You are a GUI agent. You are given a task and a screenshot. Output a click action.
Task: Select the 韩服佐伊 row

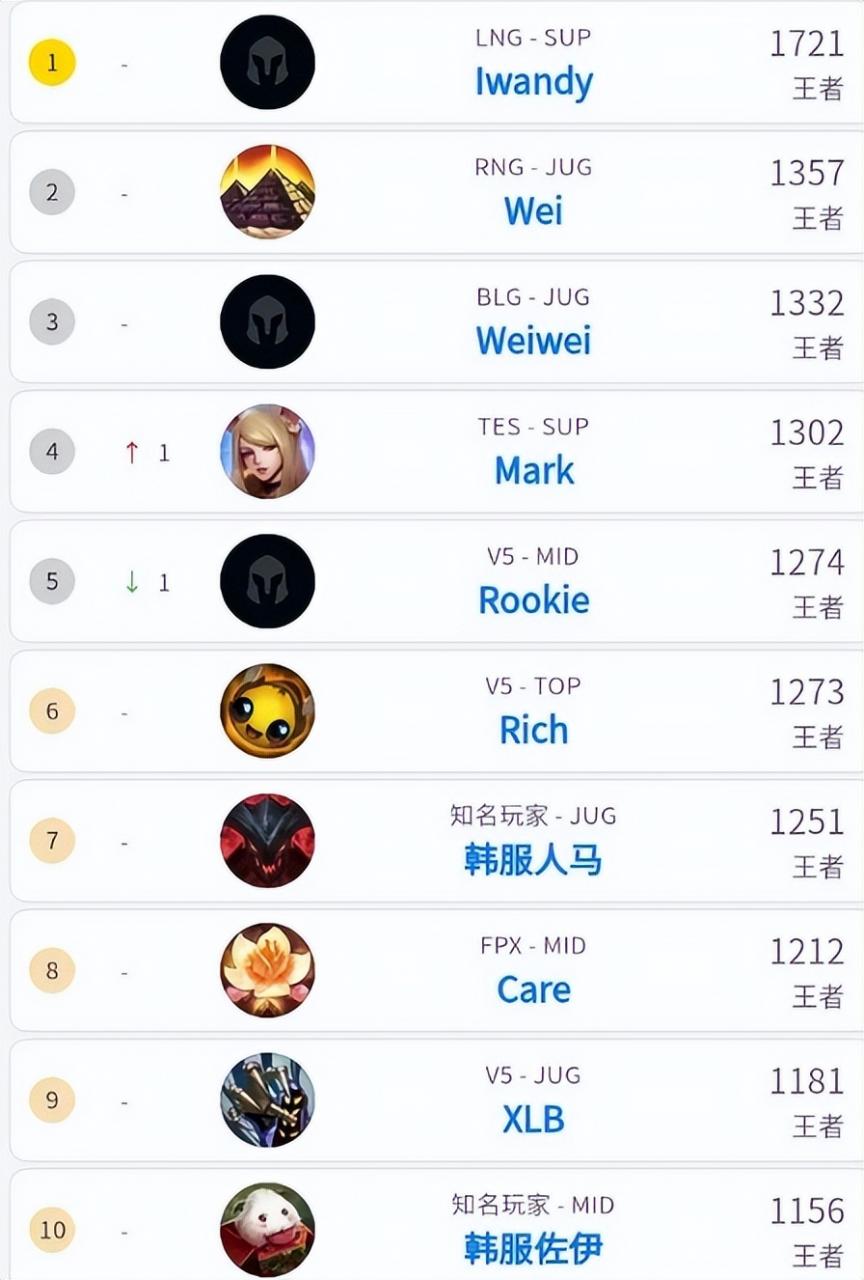click(x=533, y=1247)
